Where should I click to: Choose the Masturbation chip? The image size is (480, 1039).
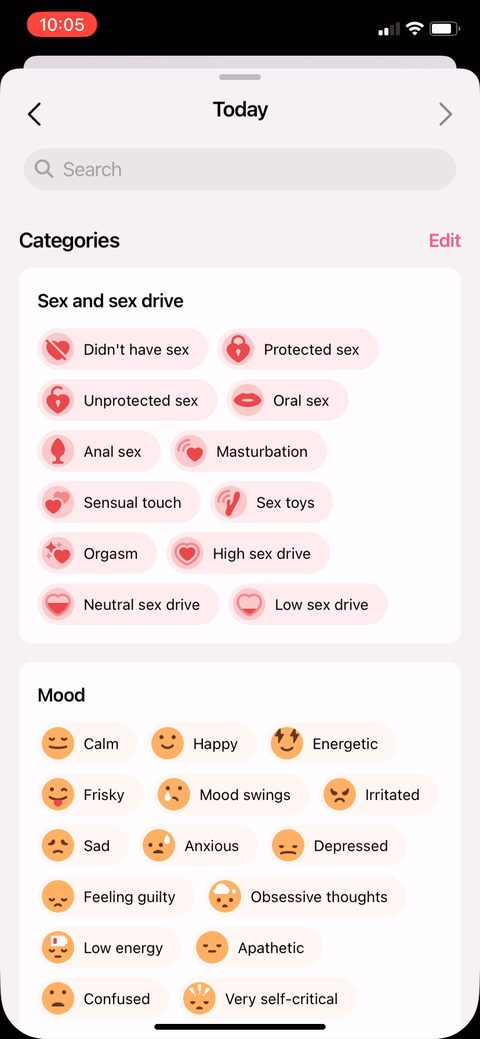[x=249, y=451]
